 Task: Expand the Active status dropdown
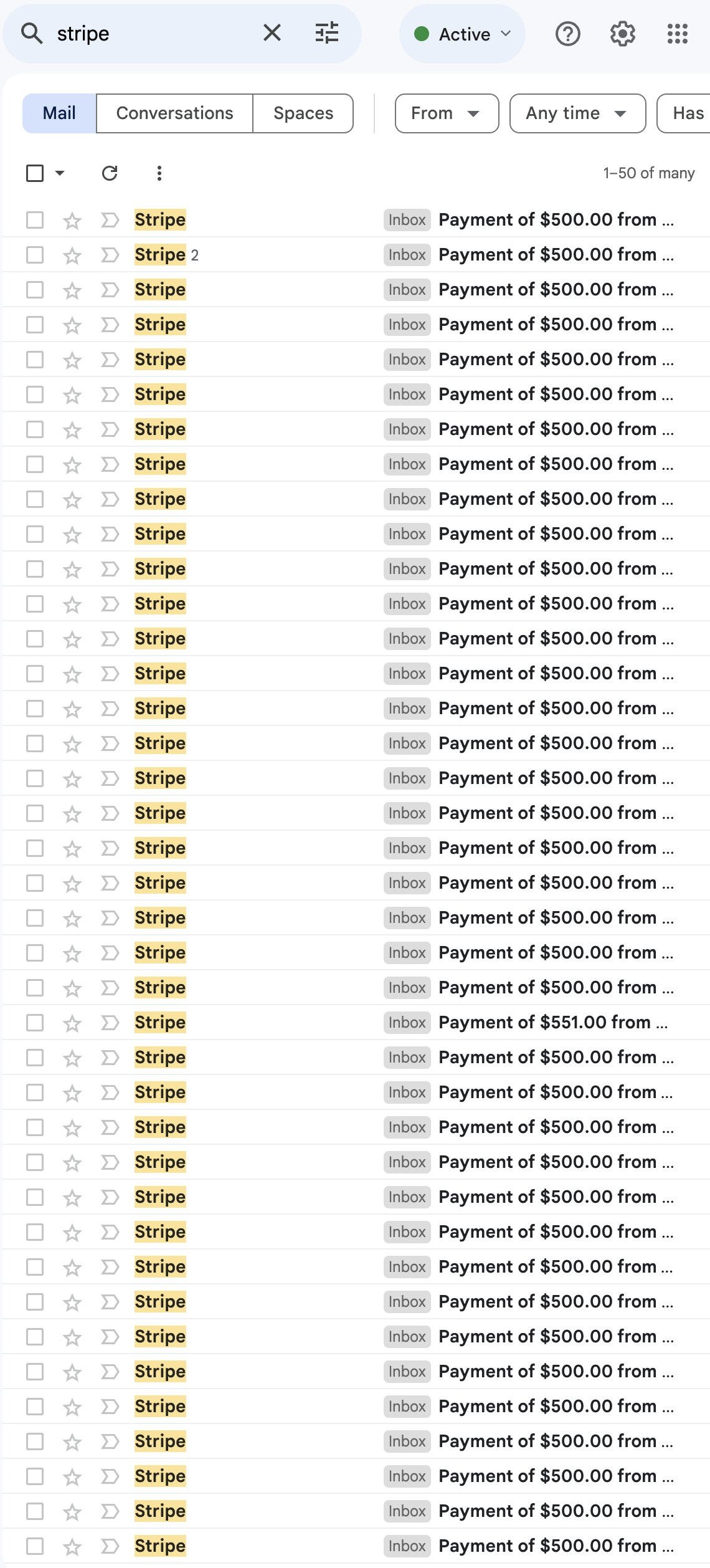coord(462,34)
